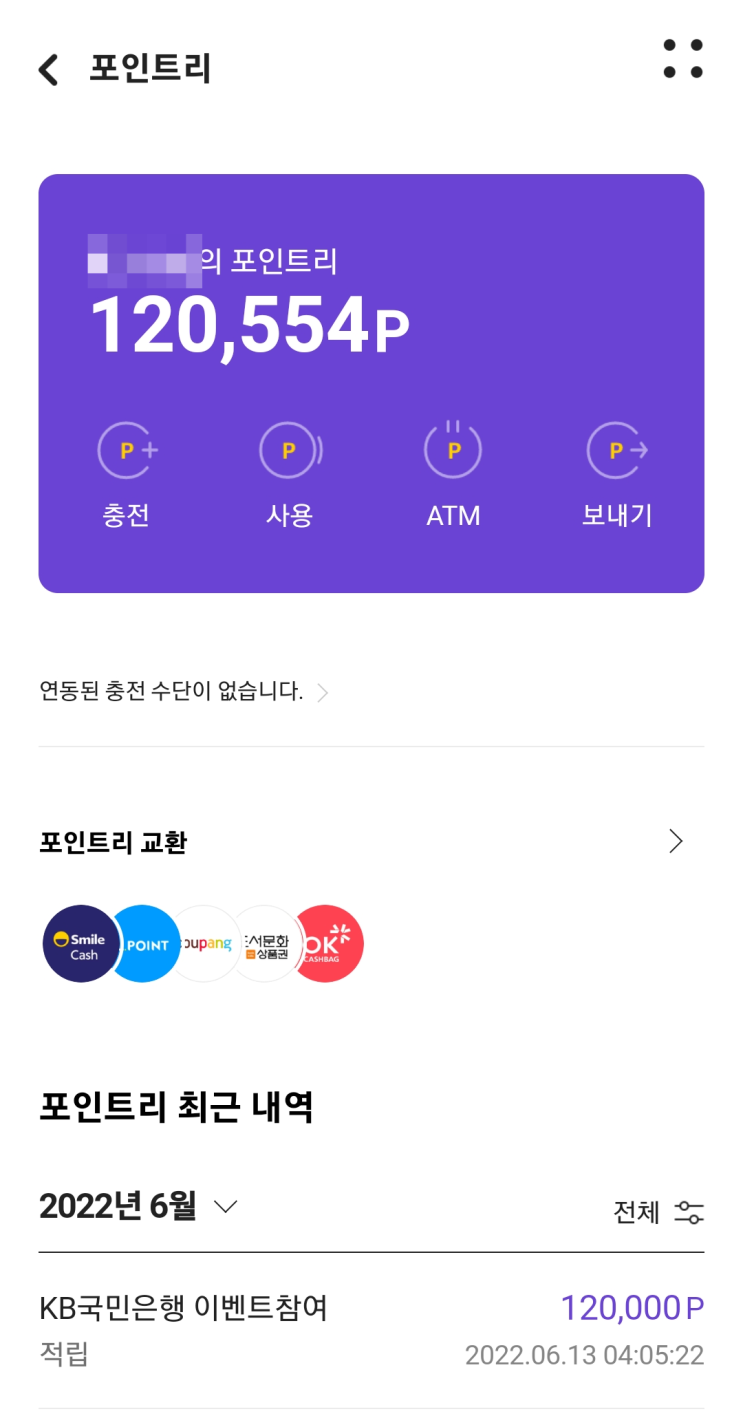Tap 보내기 to send points
Image resolution: width=743 pixels, height=1416 pixels.
coord(617,476)
